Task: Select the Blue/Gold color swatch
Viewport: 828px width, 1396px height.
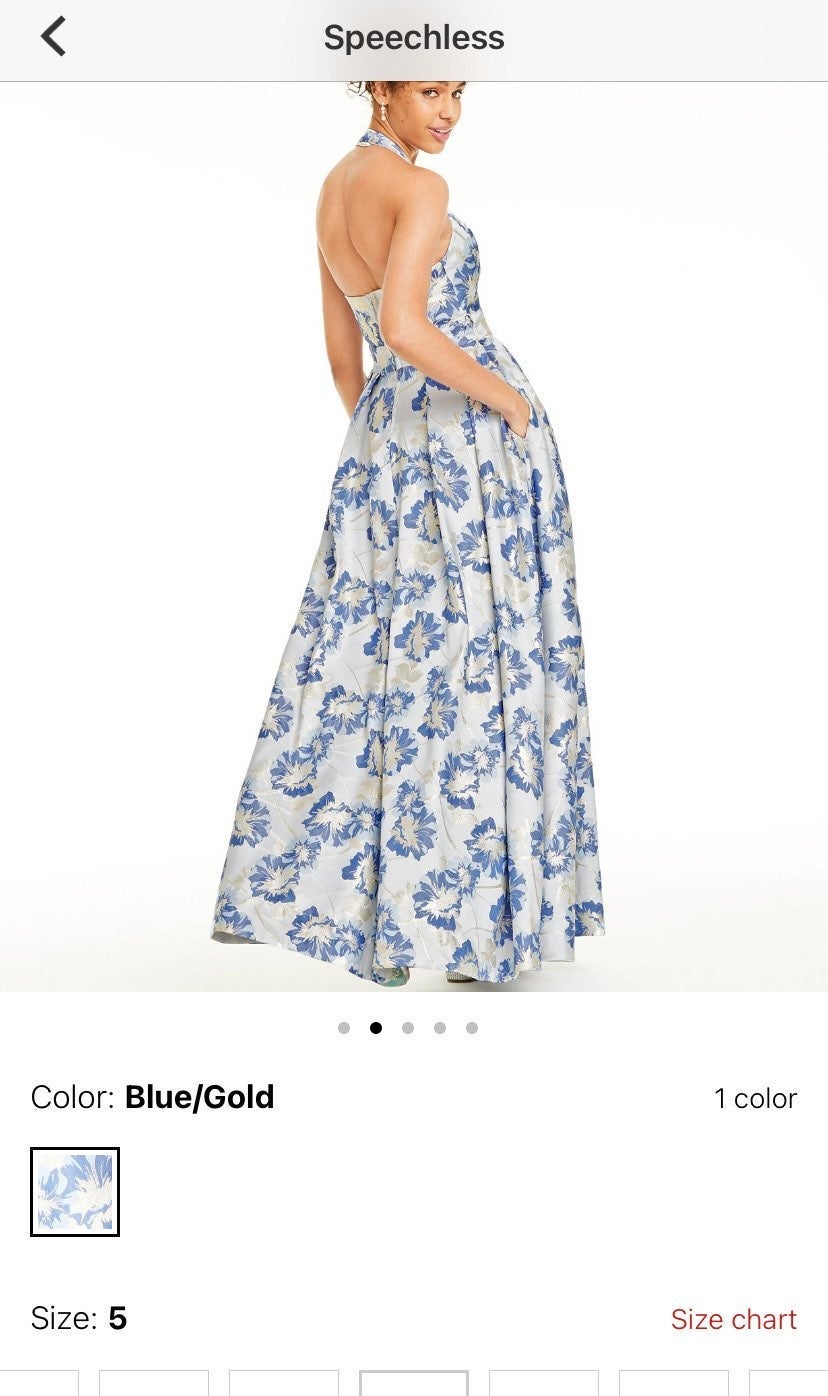Action: click(75, 1191)
